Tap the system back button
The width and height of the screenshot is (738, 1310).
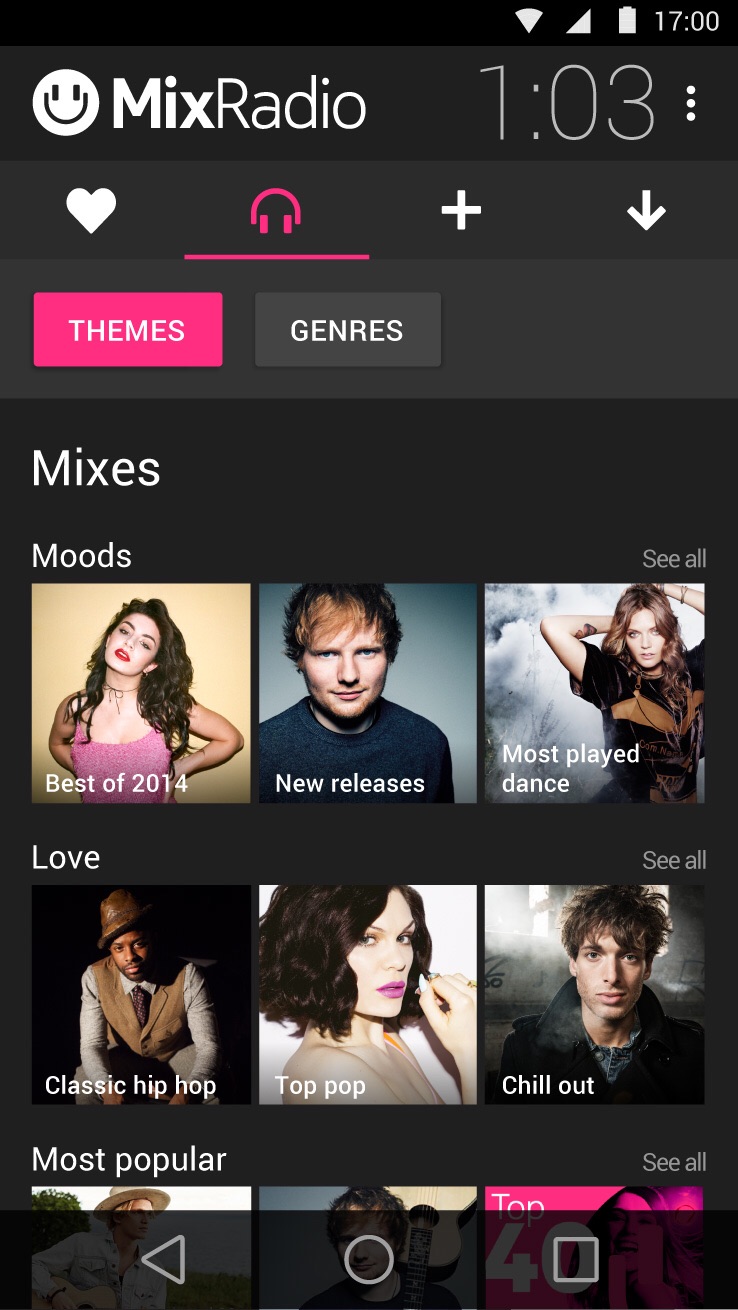tap(164, 1259)
